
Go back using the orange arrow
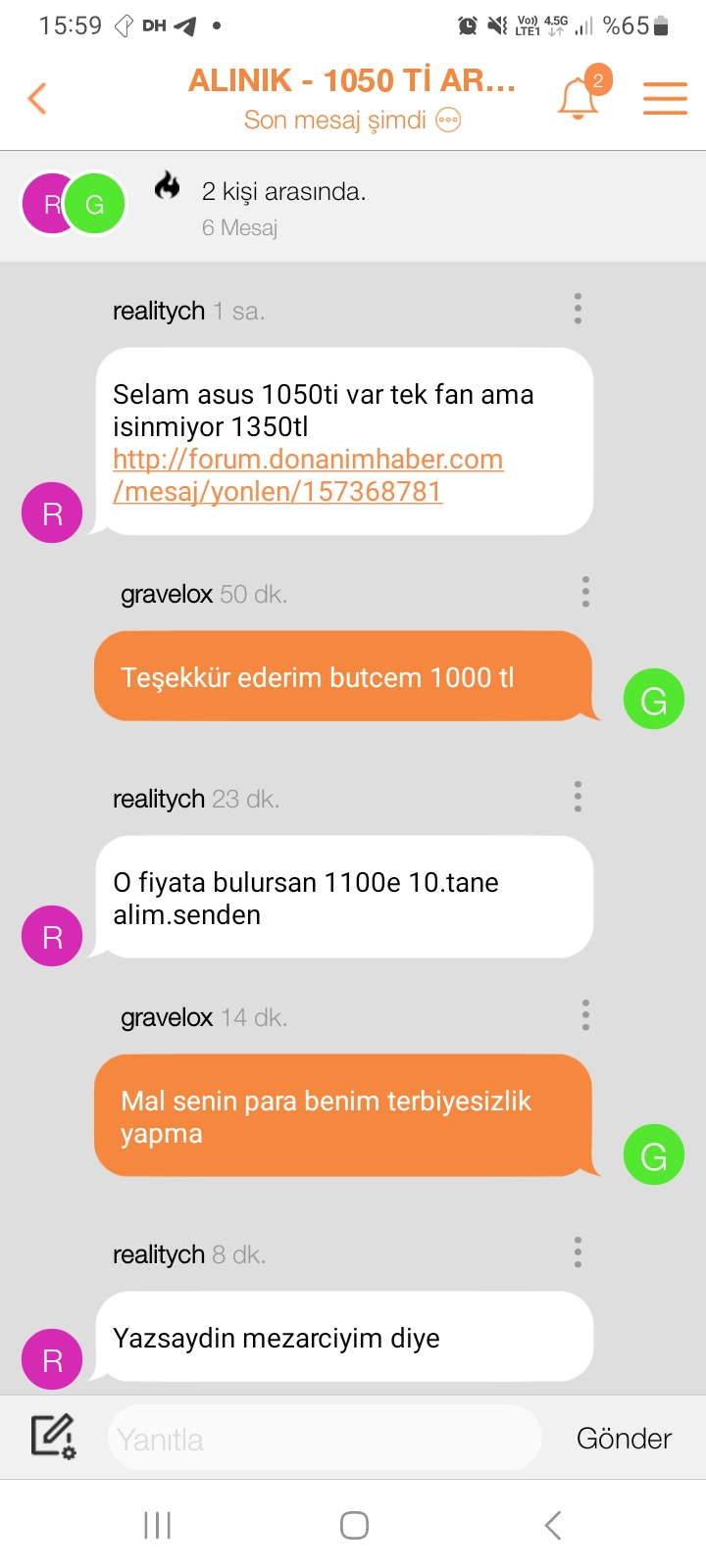point(37,98)
